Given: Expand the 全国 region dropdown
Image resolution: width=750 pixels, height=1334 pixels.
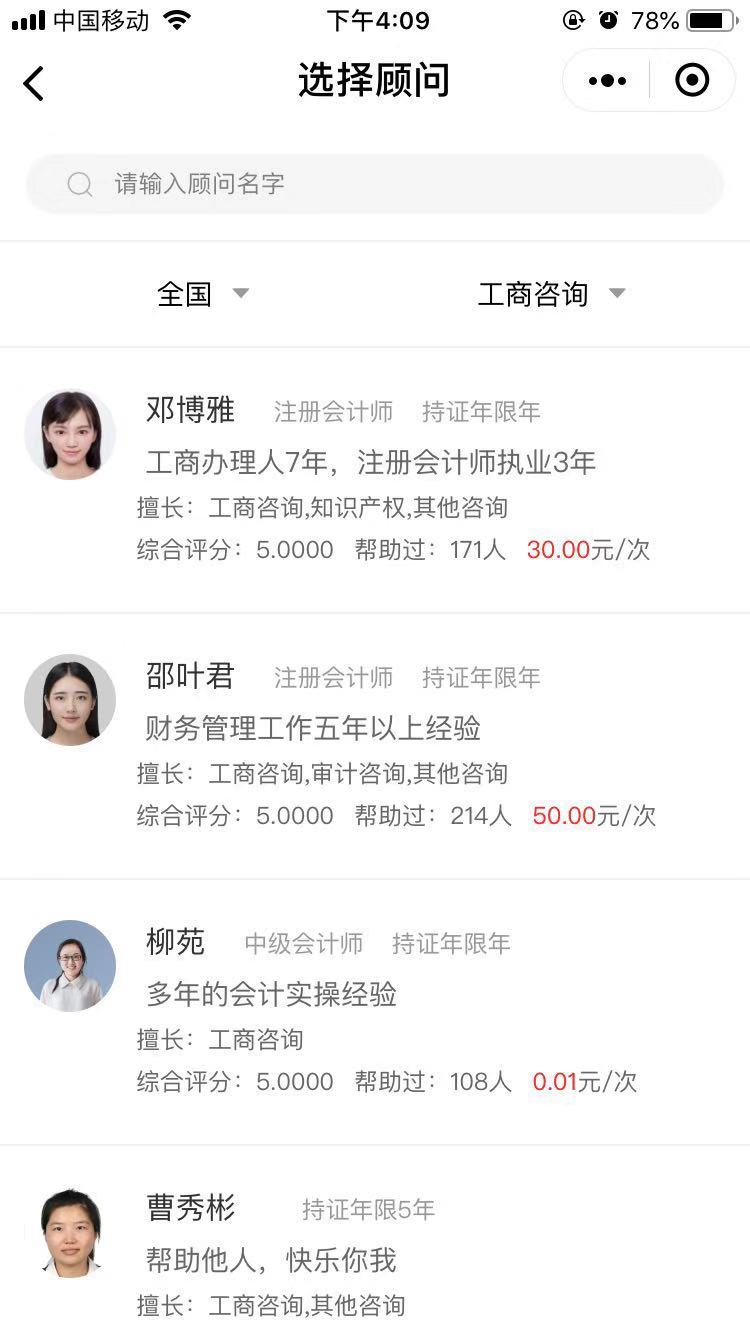Looking at the screenshot, I should click(x=203, y=294).
